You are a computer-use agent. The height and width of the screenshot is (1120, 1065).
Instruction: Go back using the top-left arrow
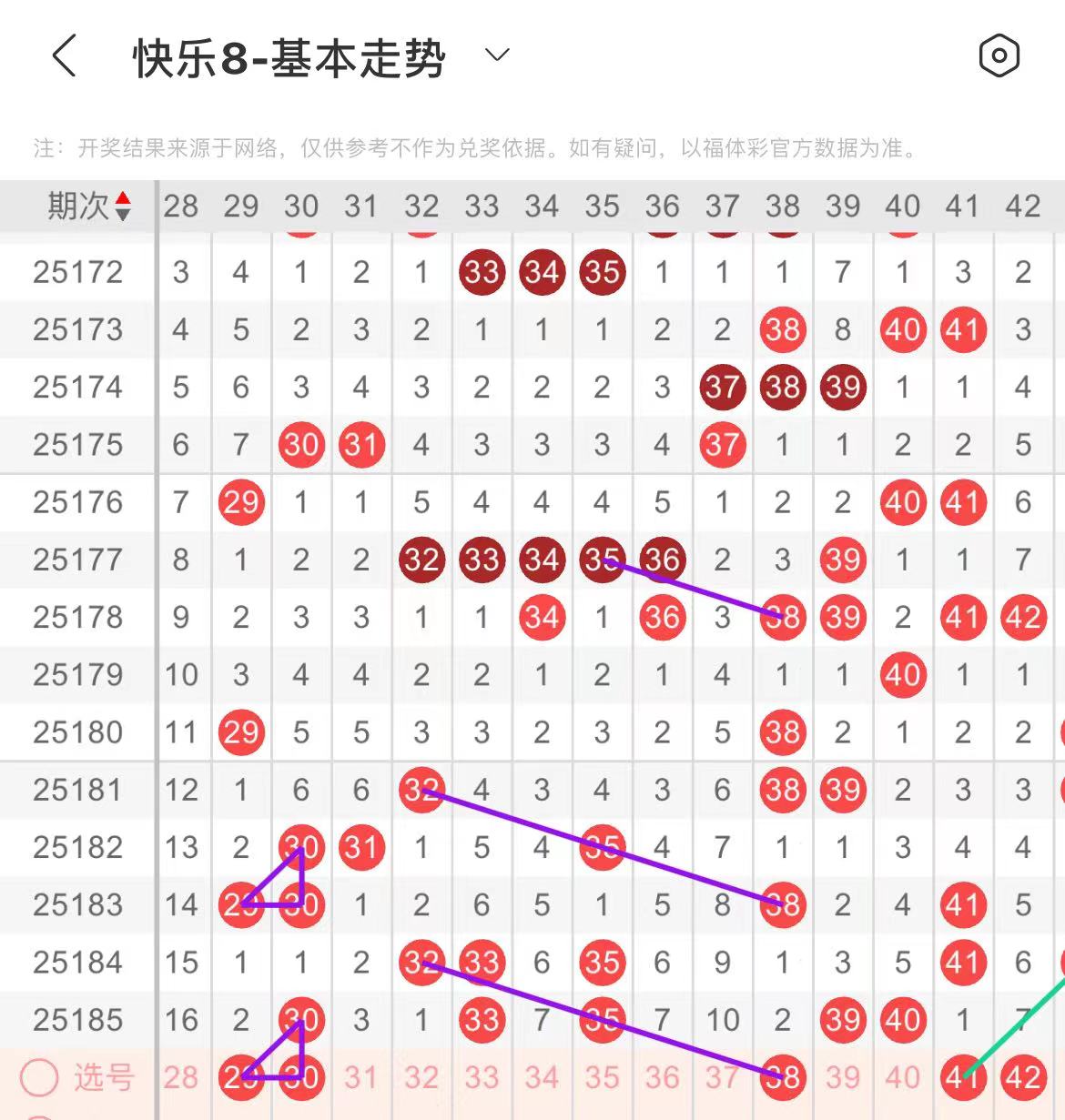(x=64, y=56)
